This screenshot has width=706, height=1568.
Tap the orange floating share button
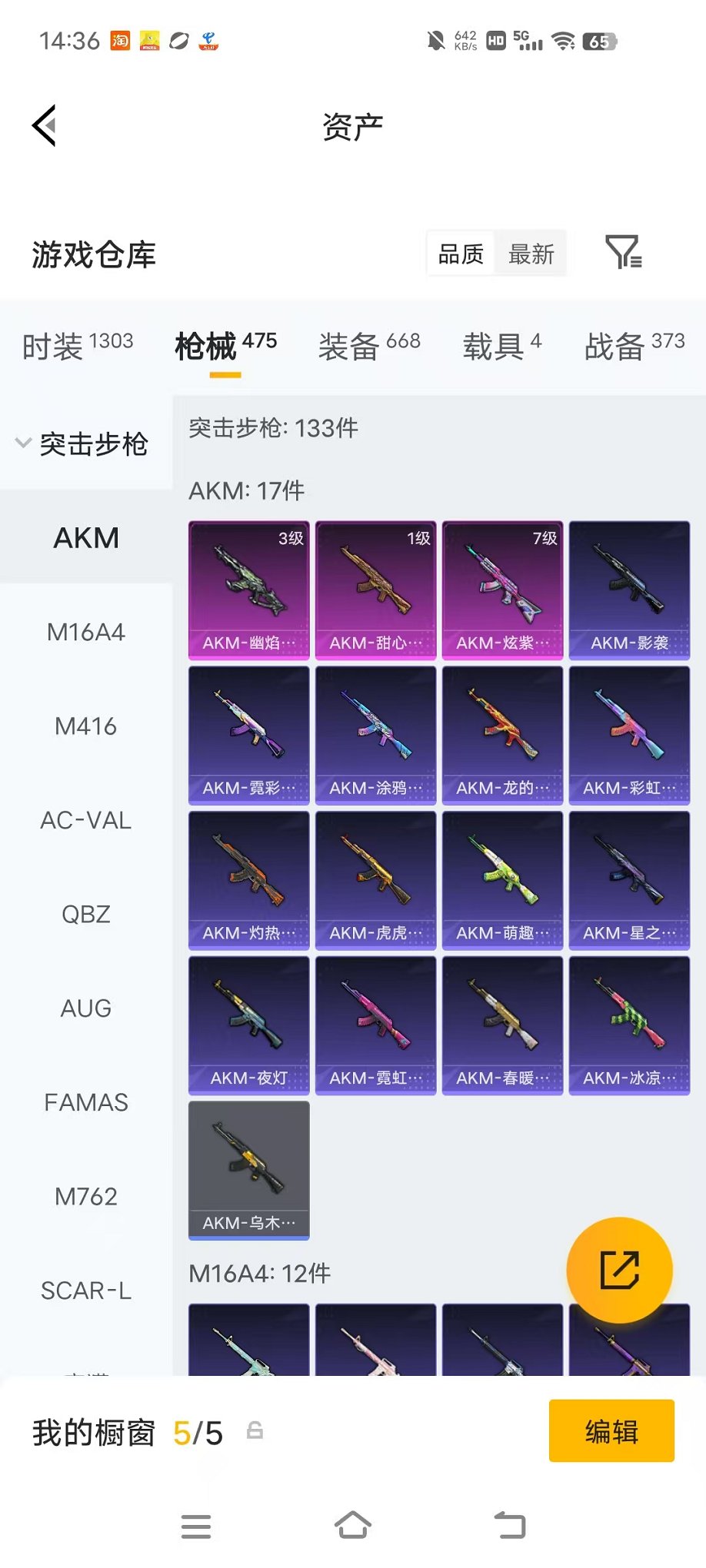[619, 1270]
